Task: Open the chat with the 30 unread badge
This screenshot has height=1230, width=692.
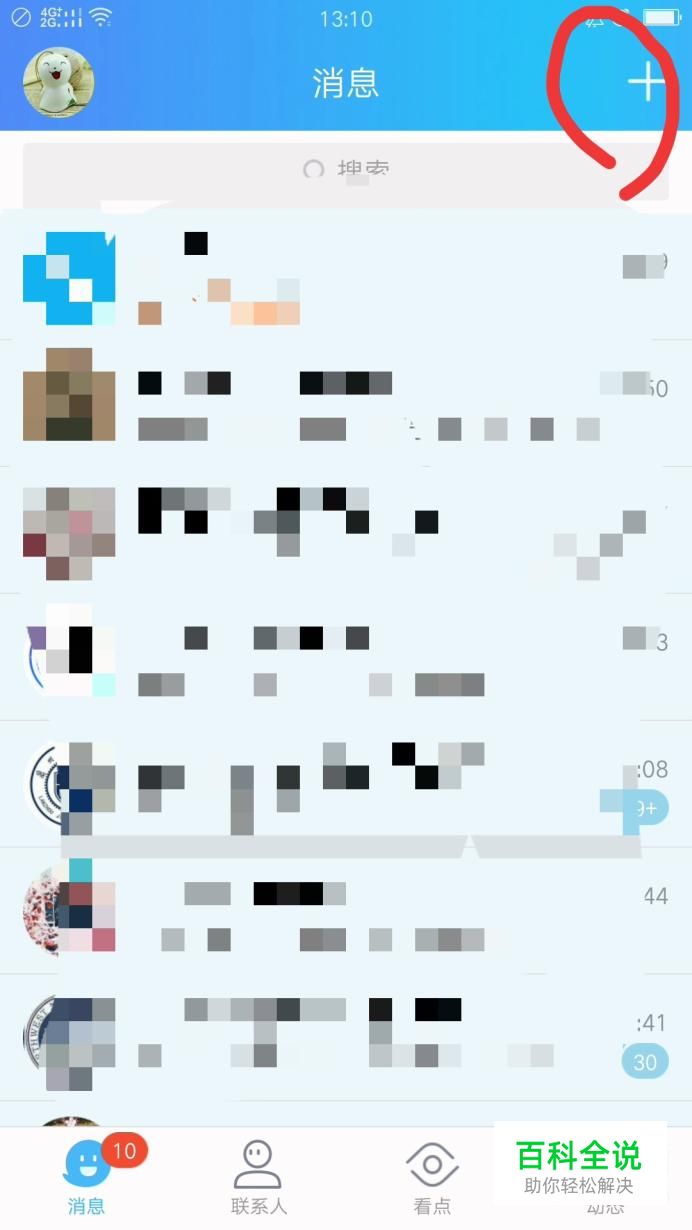Action: click(346, 1038)
